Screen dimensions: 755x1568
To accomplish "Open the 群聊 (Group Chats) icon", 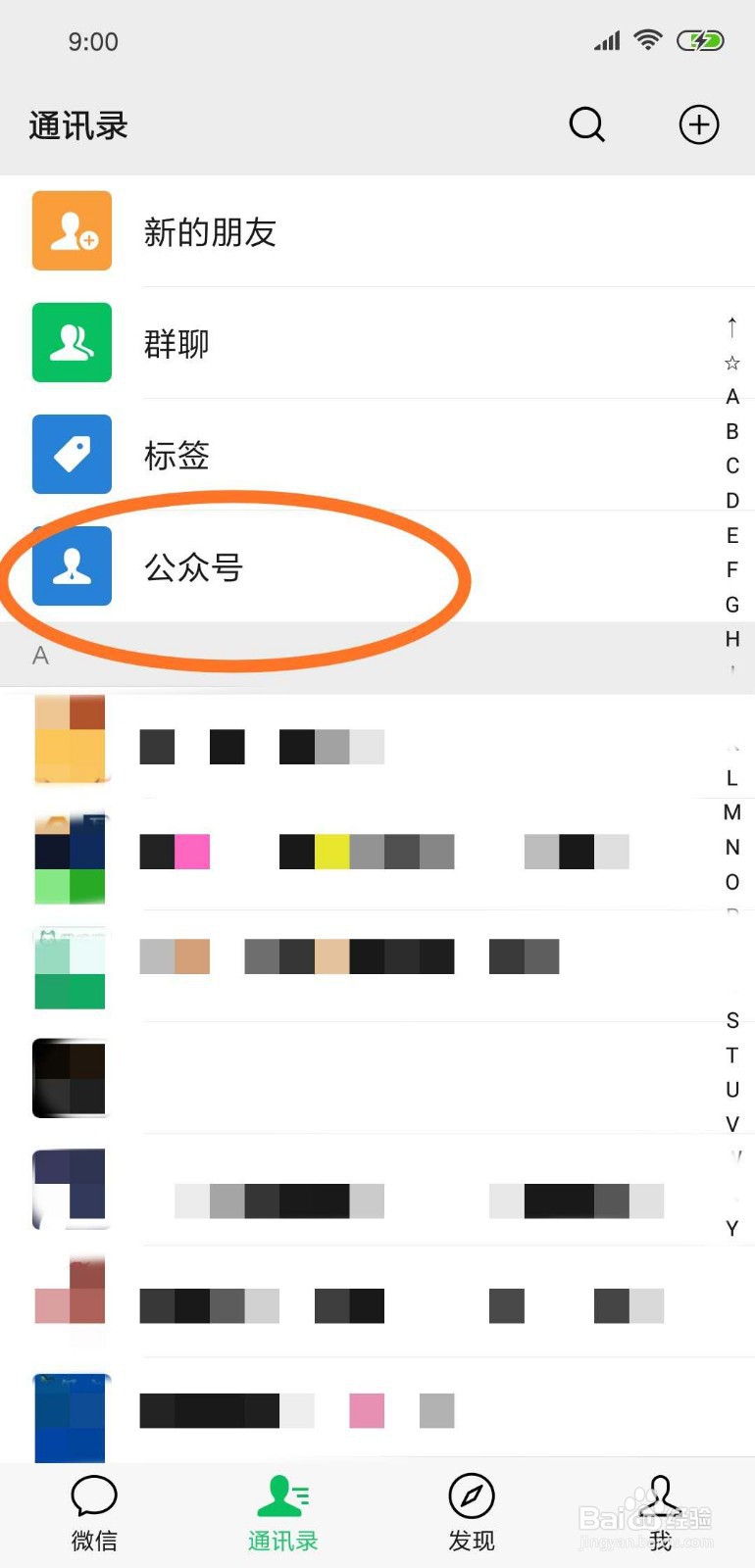I will (71, 343).
